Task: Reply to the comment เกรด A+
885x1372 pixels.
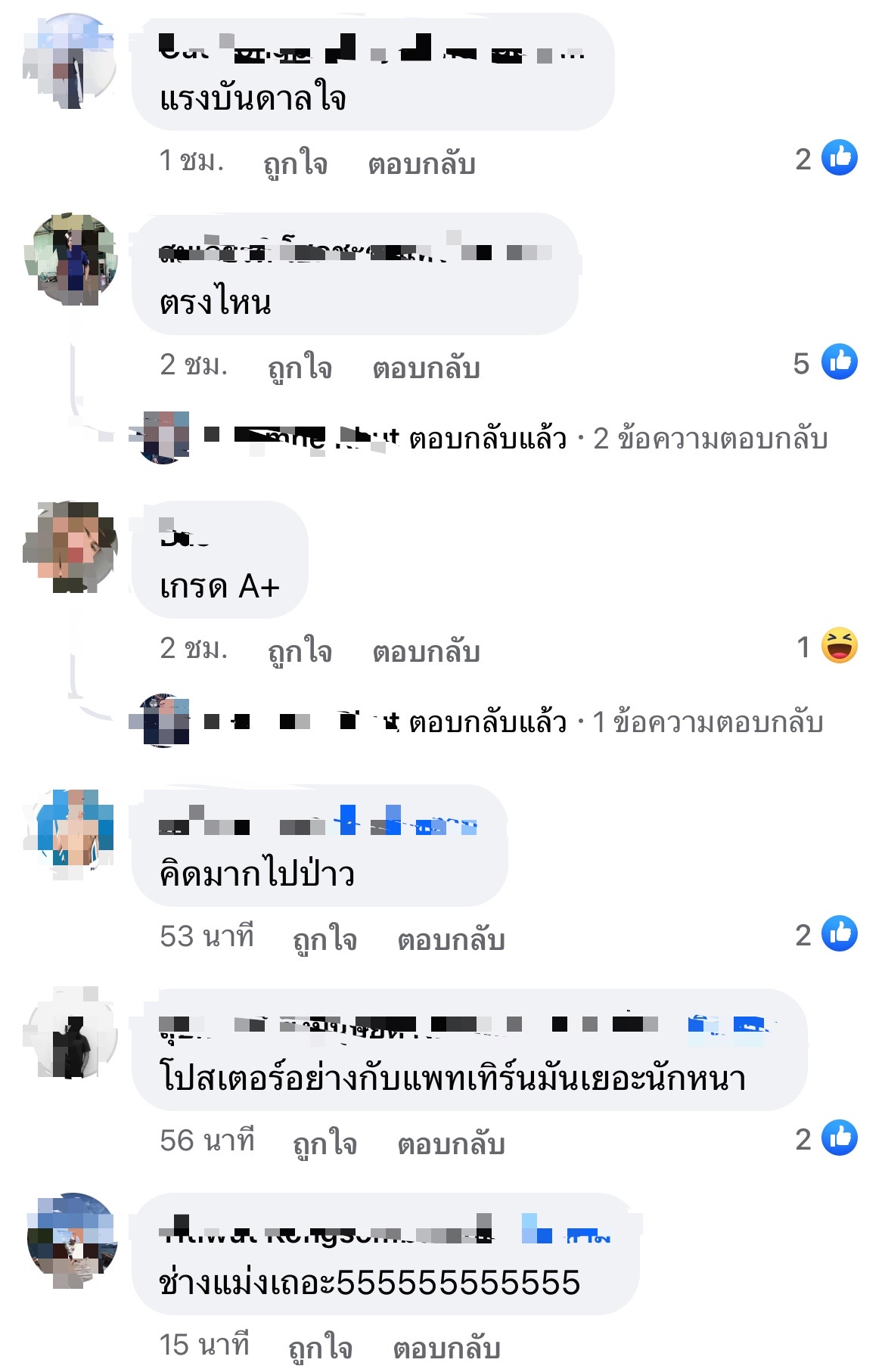Action: pos(426,651)
